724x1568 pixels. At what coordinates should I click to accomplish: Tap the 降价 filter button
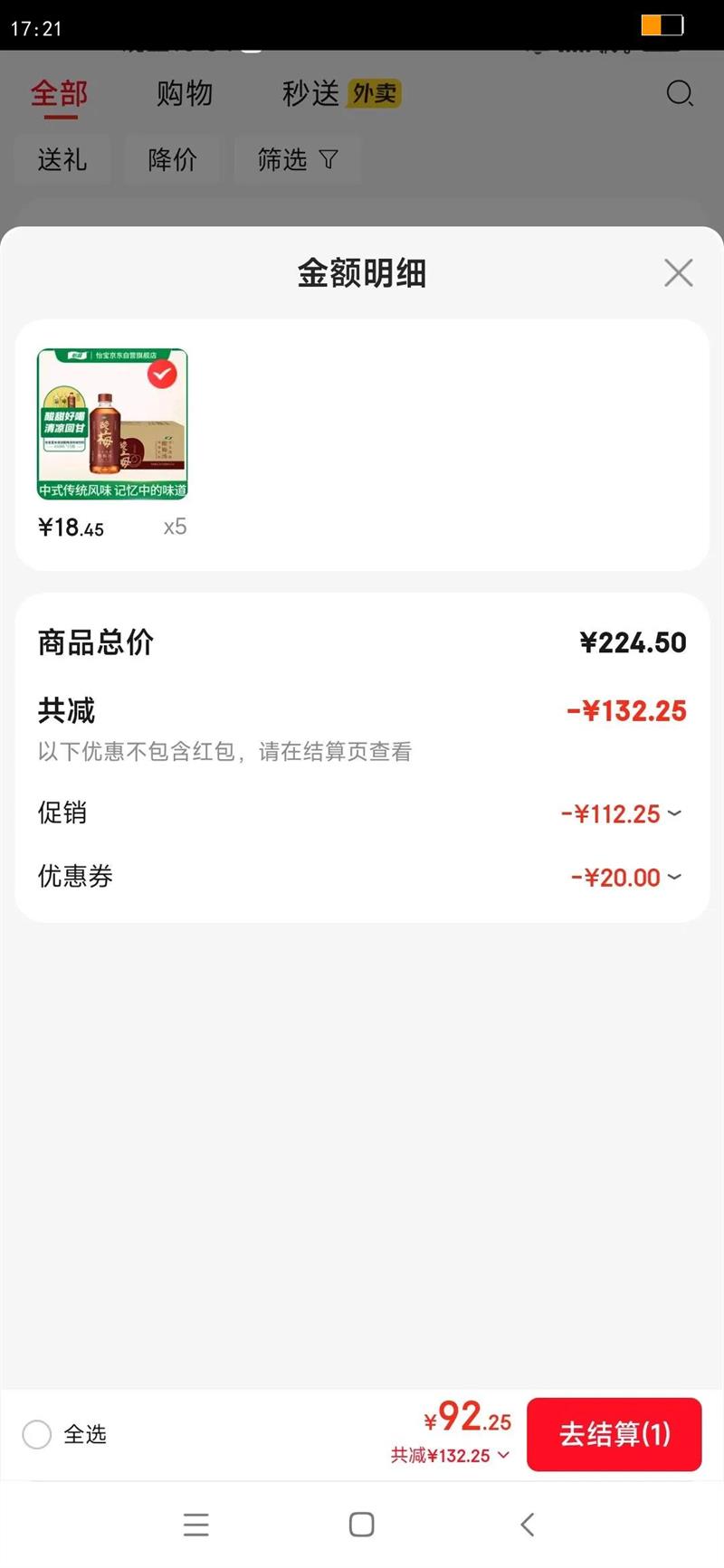(172, 159)
